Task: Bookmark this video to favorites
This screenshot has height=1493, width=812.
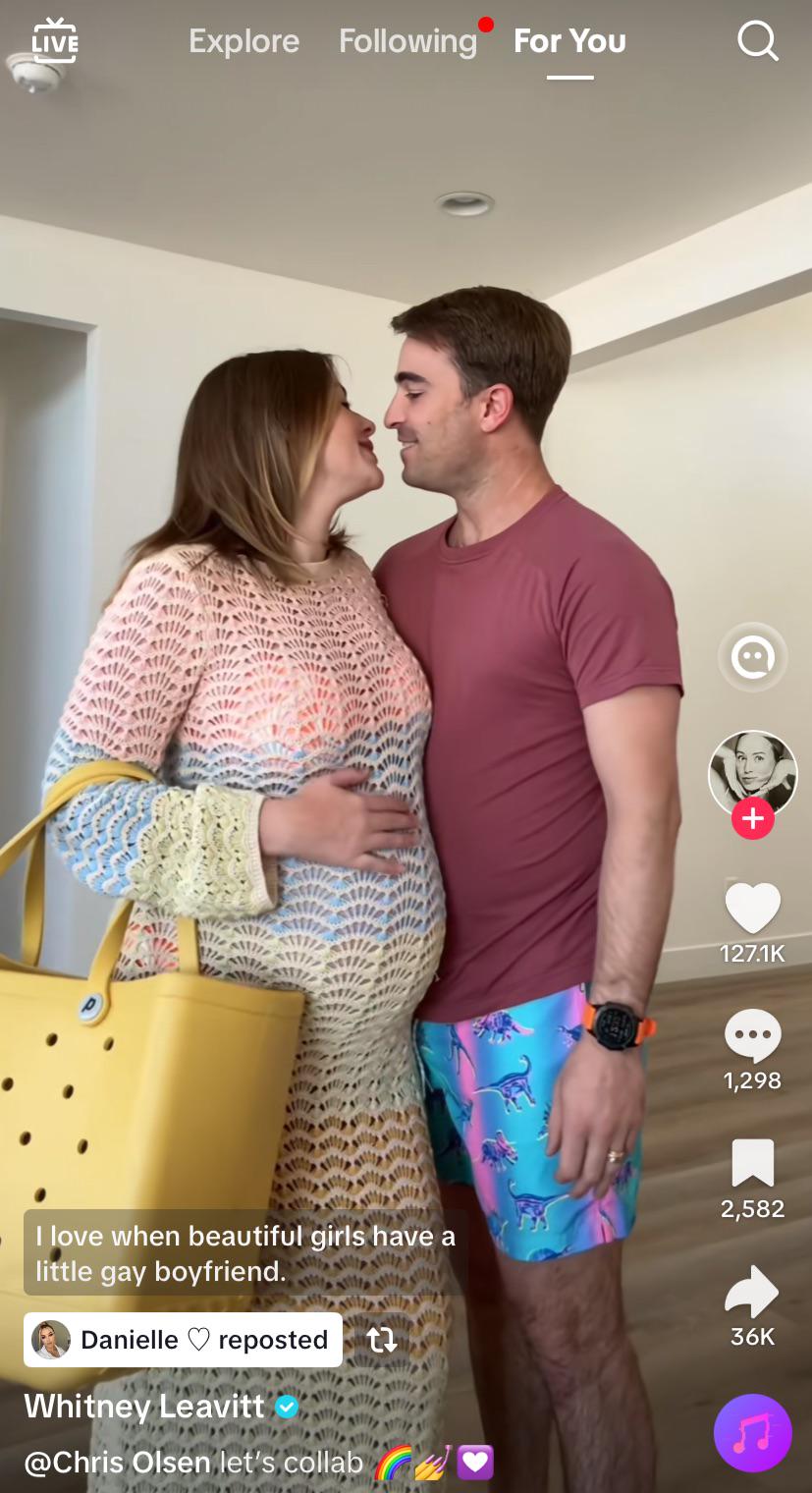Action: coord(752,1163)
